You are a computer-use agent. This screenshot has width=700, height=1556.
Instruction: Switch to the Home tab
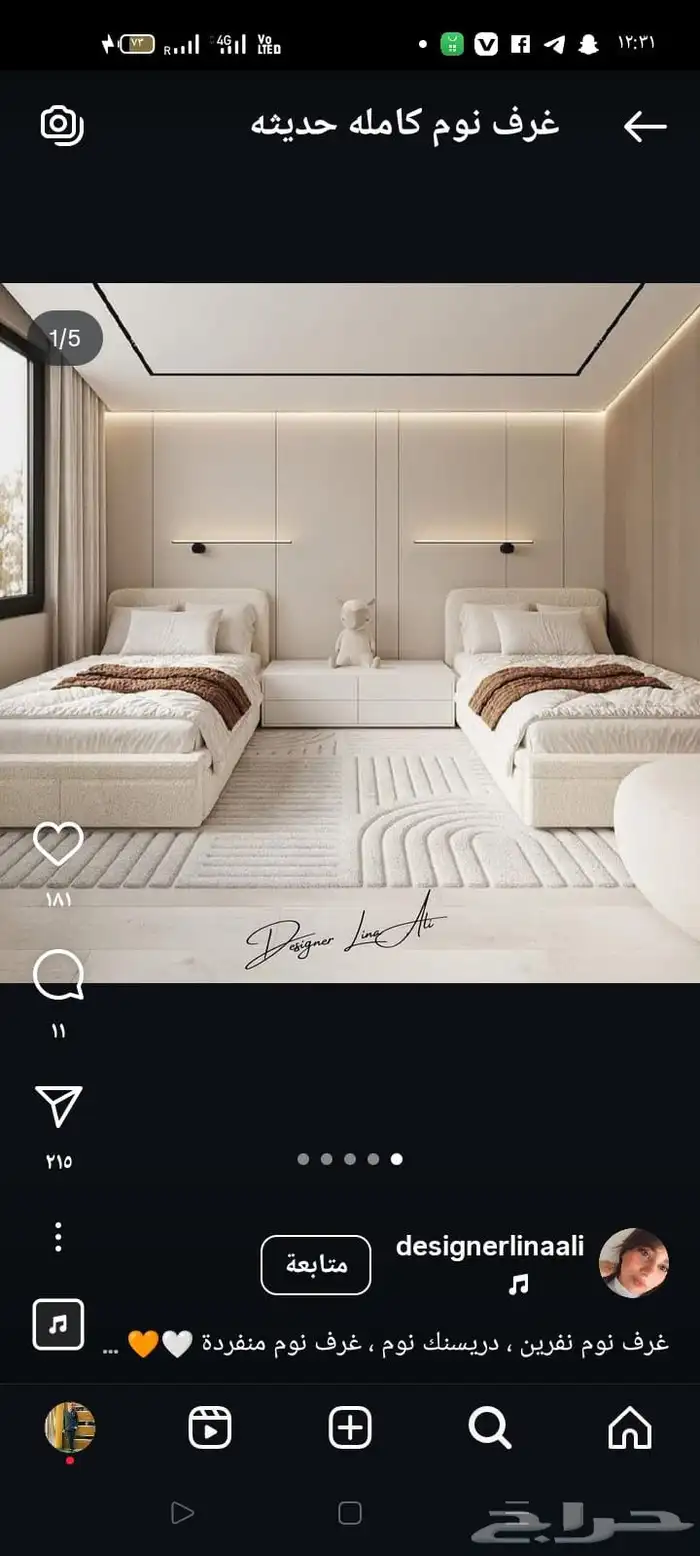click(630, 1427)
